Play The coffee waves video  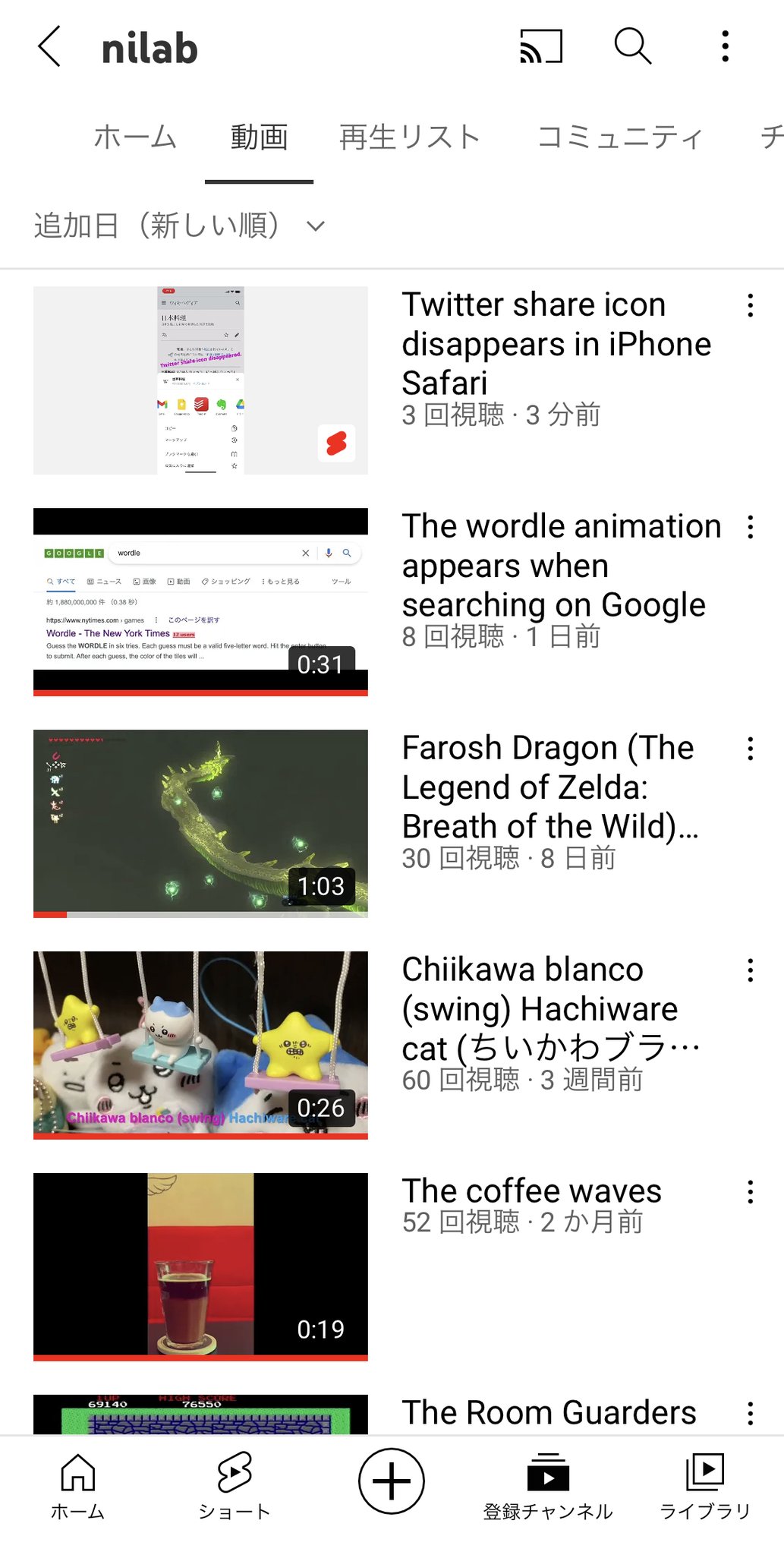tap(200, 1267)
